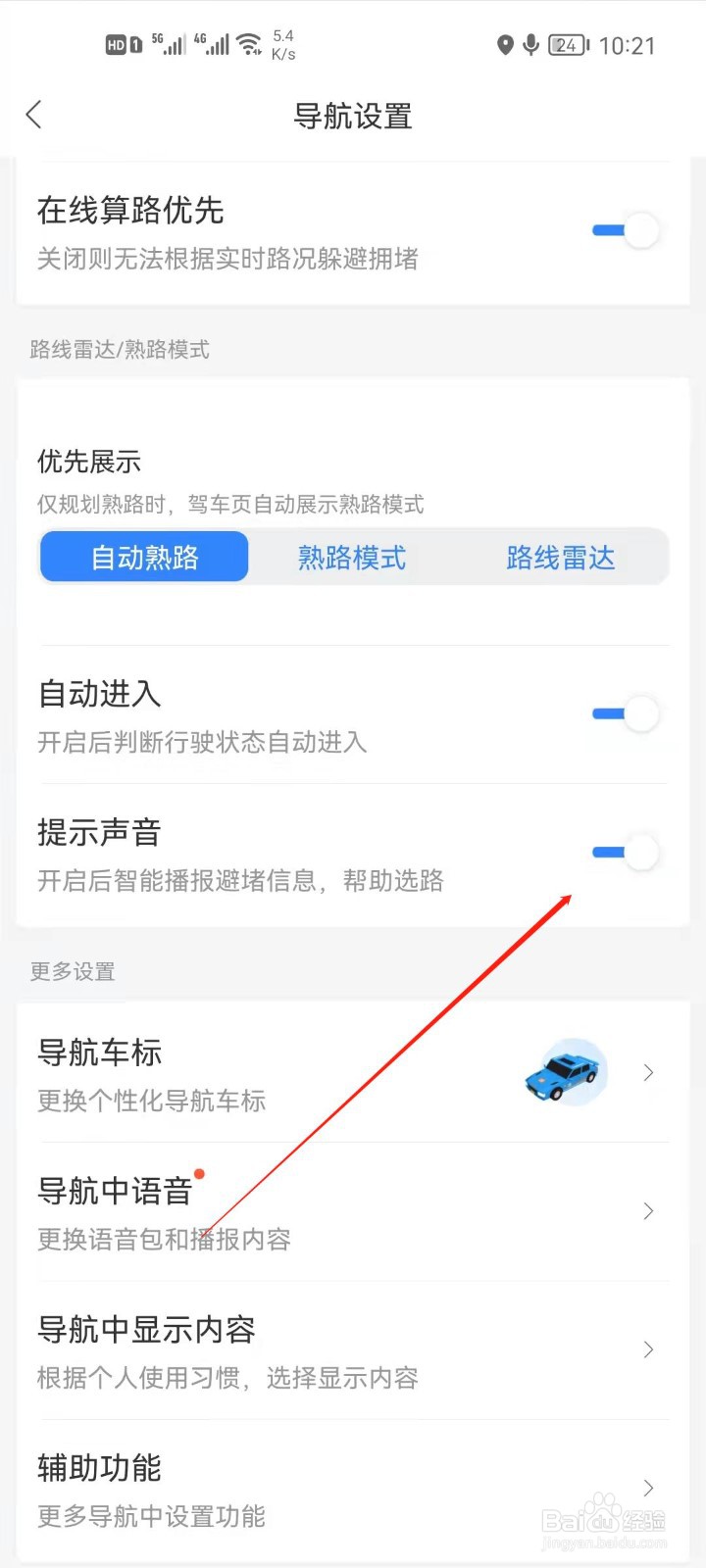The width and height of the screenshot is (706, 1568).
Task: Select the 自动熟路 option
Action: tap(144, 557)
